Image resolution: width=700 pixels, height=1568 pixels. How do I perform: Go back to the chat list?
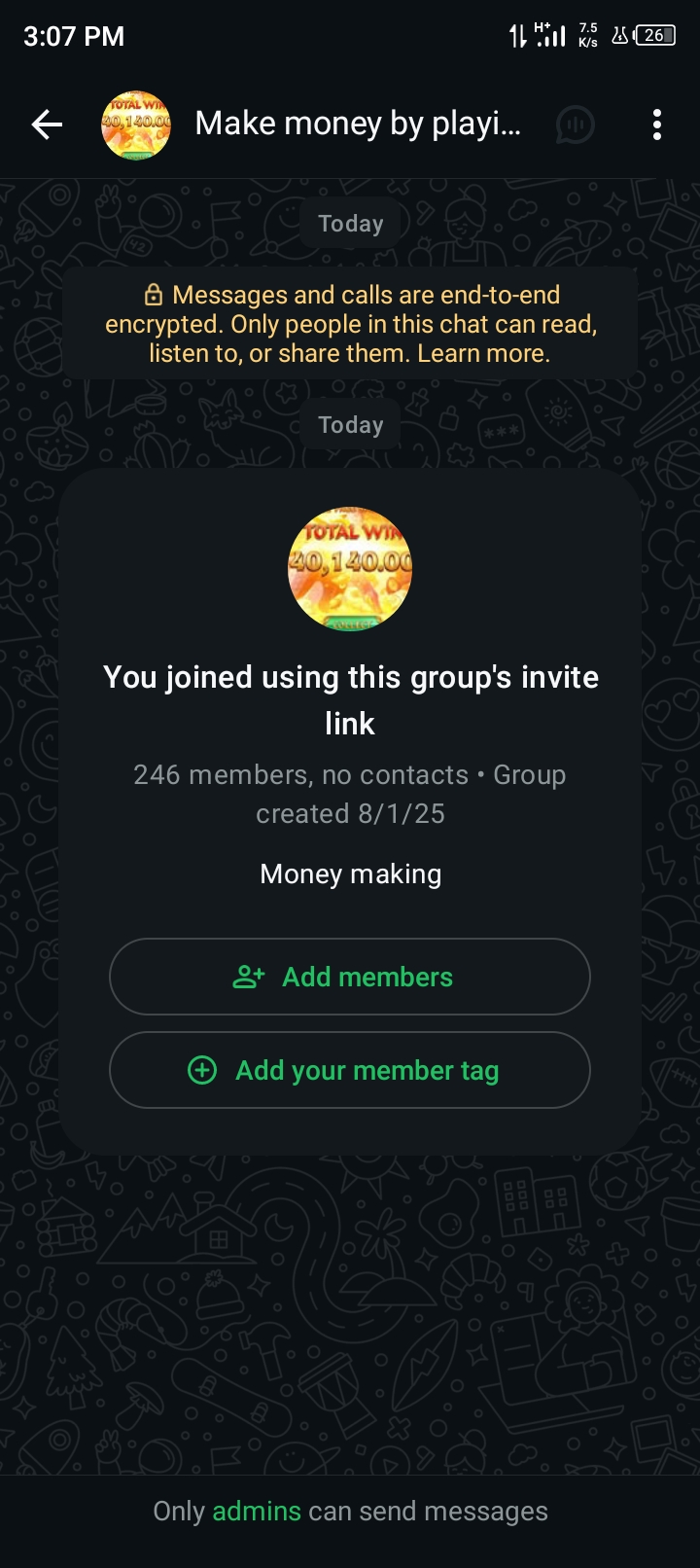(47, 125)
